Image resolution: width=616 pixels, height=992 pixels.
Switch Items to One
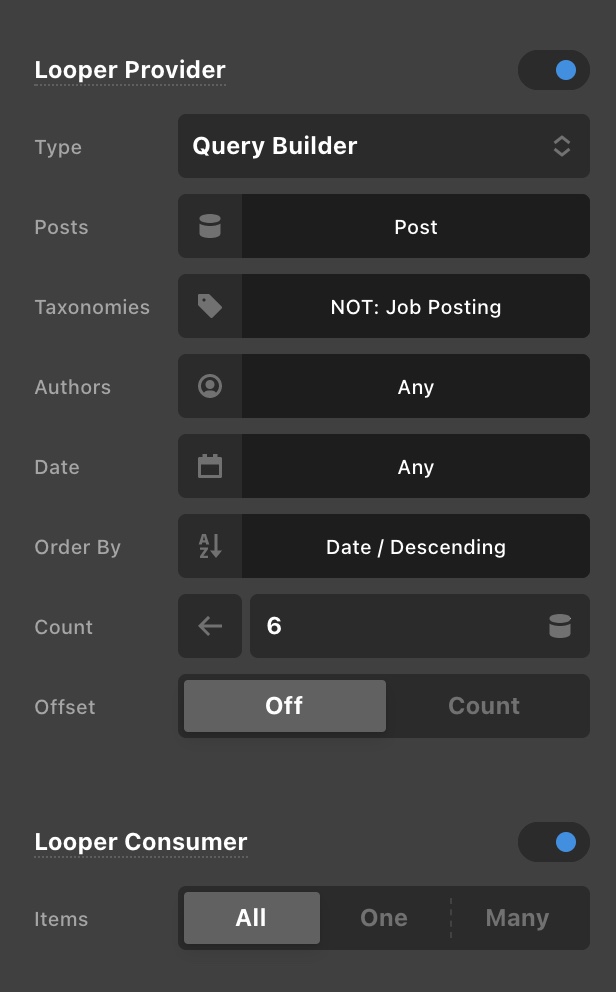385,918
